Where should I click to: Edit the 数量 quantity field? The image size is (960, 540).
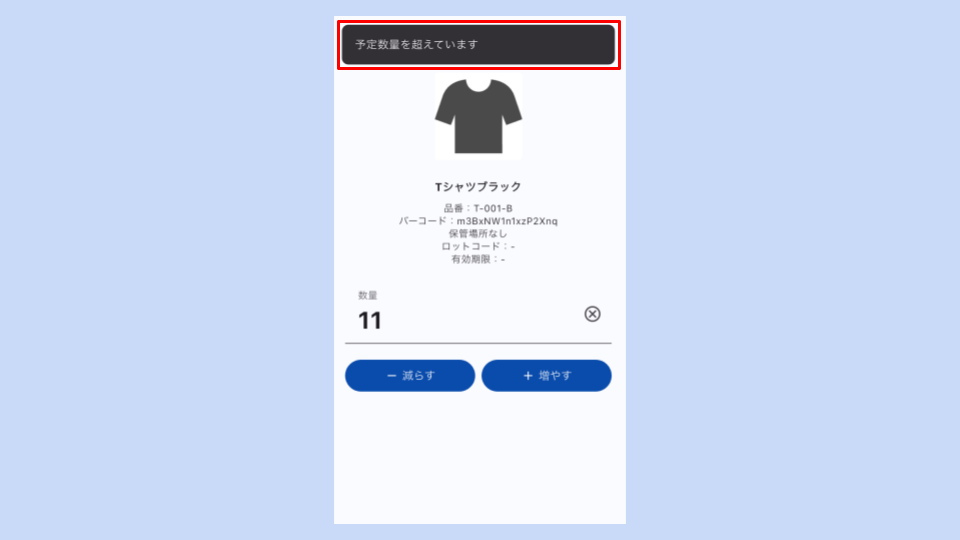click(x=460, y=321)
